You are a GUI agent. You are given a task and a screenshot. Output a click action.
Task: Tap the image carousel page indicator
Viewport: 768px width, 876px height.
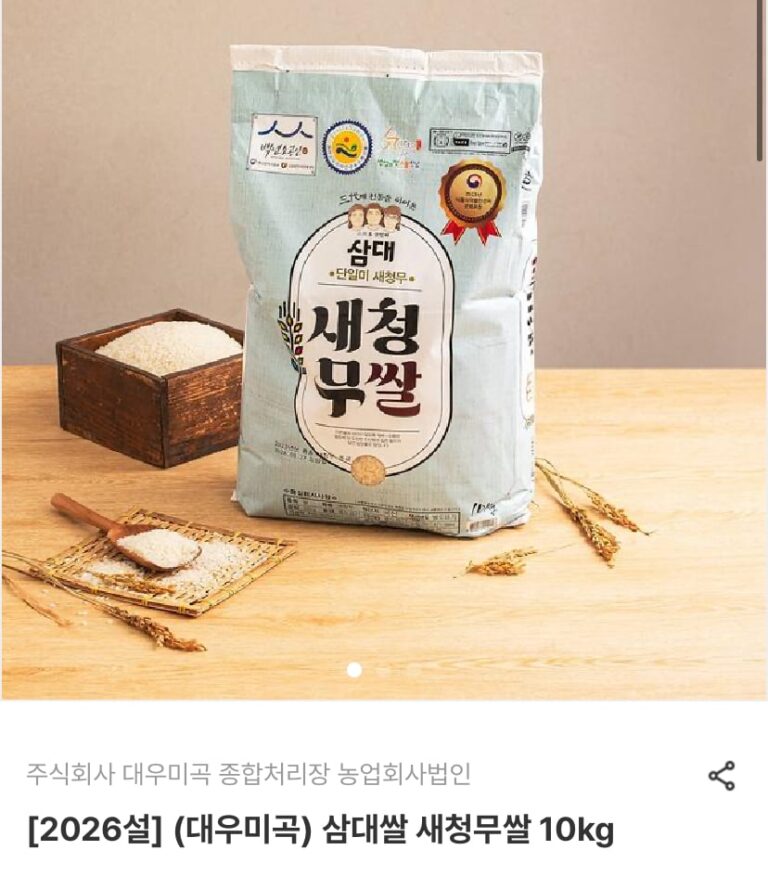click(354, 671)
